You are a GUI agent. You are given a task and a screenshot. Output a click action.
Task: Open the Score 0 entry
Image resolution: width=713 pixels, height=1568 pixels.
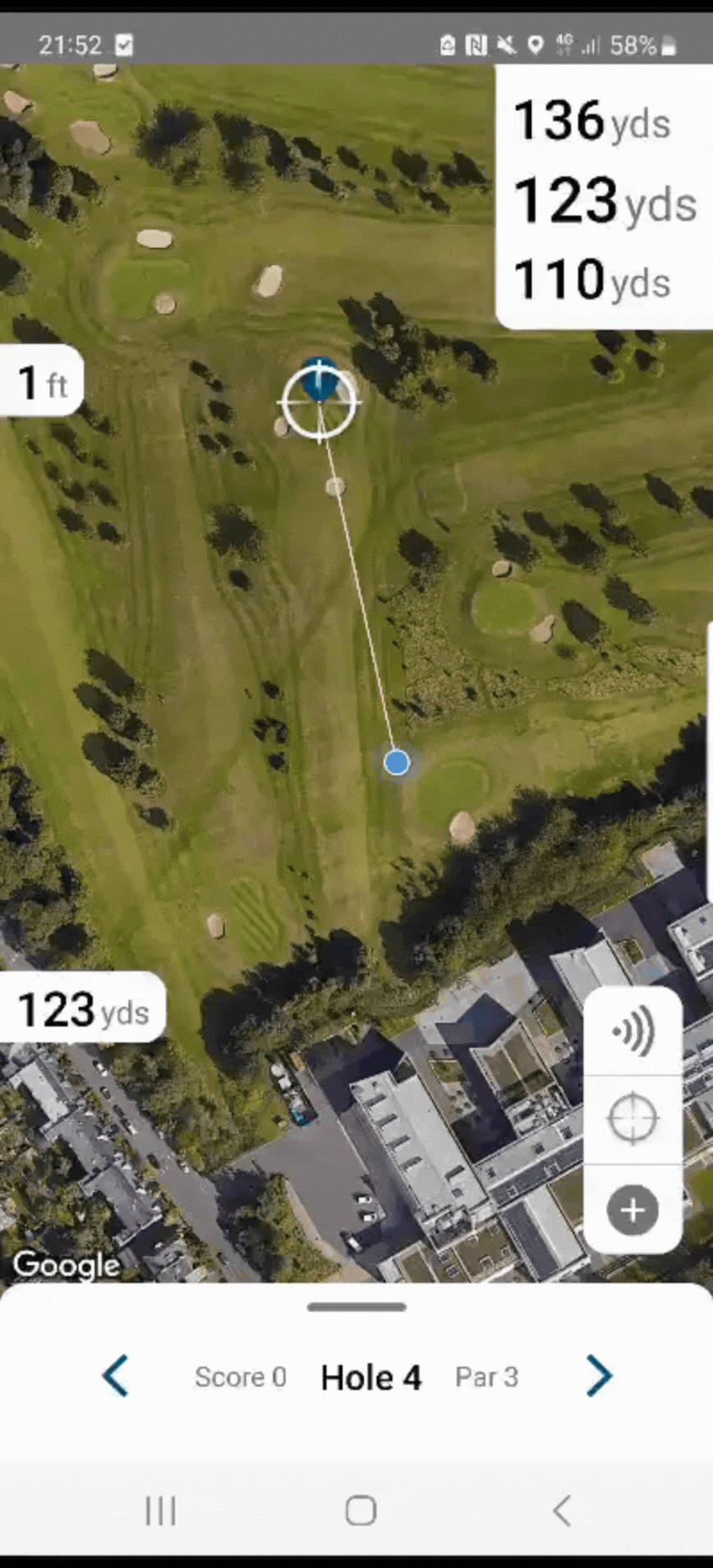240,1377
